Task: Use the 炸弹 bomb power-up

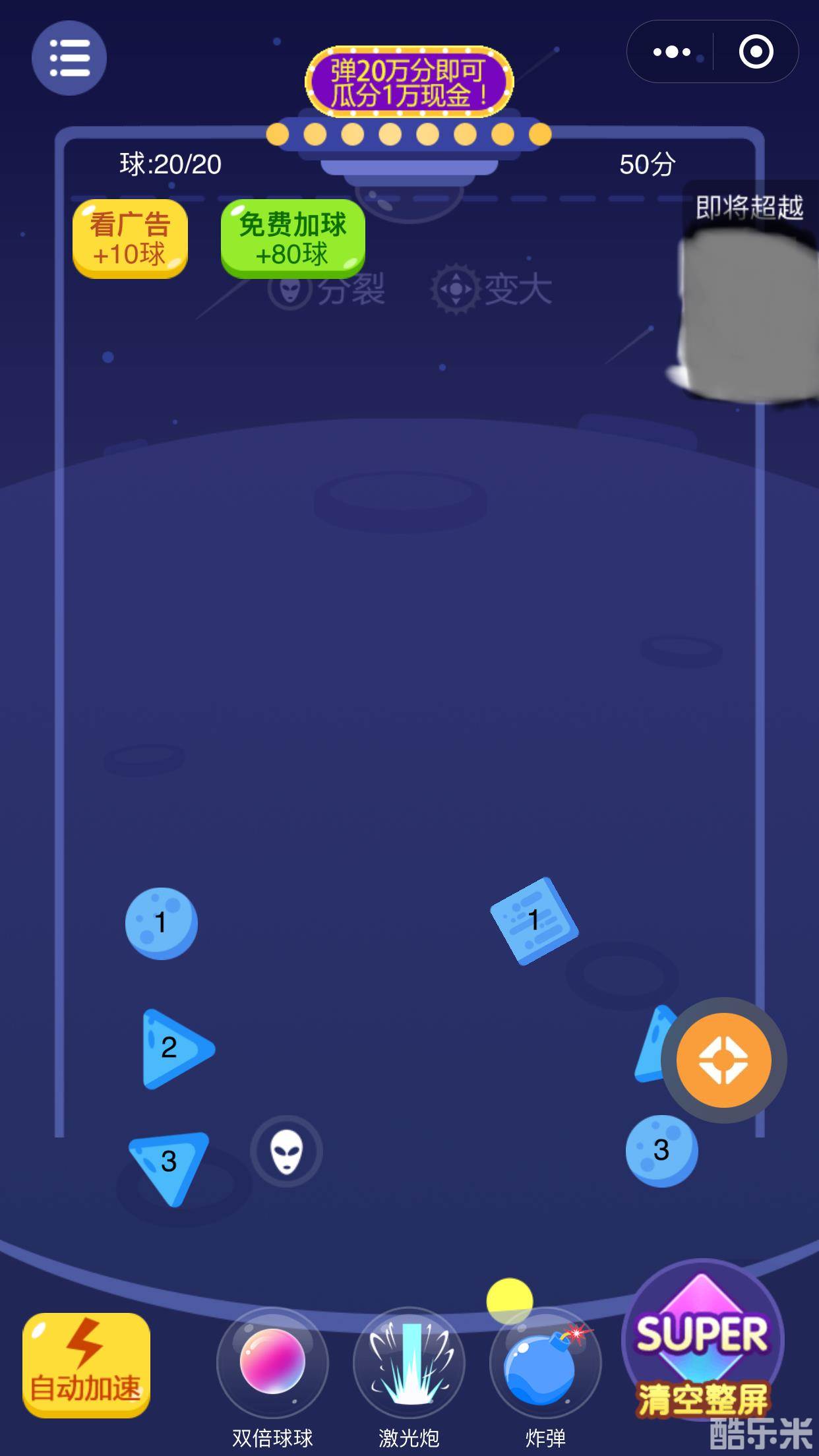Action: 545,1362
